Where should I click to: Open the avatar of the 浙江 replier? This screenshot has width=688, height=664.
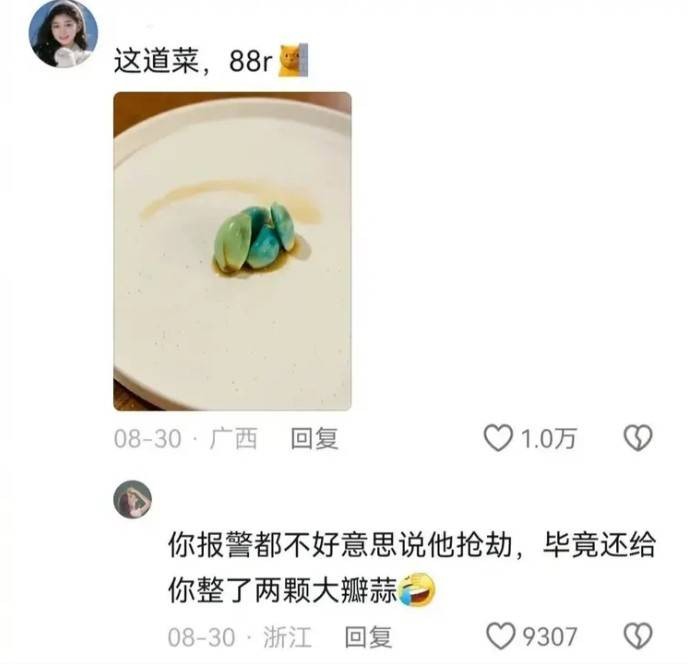tap(133, 499)
